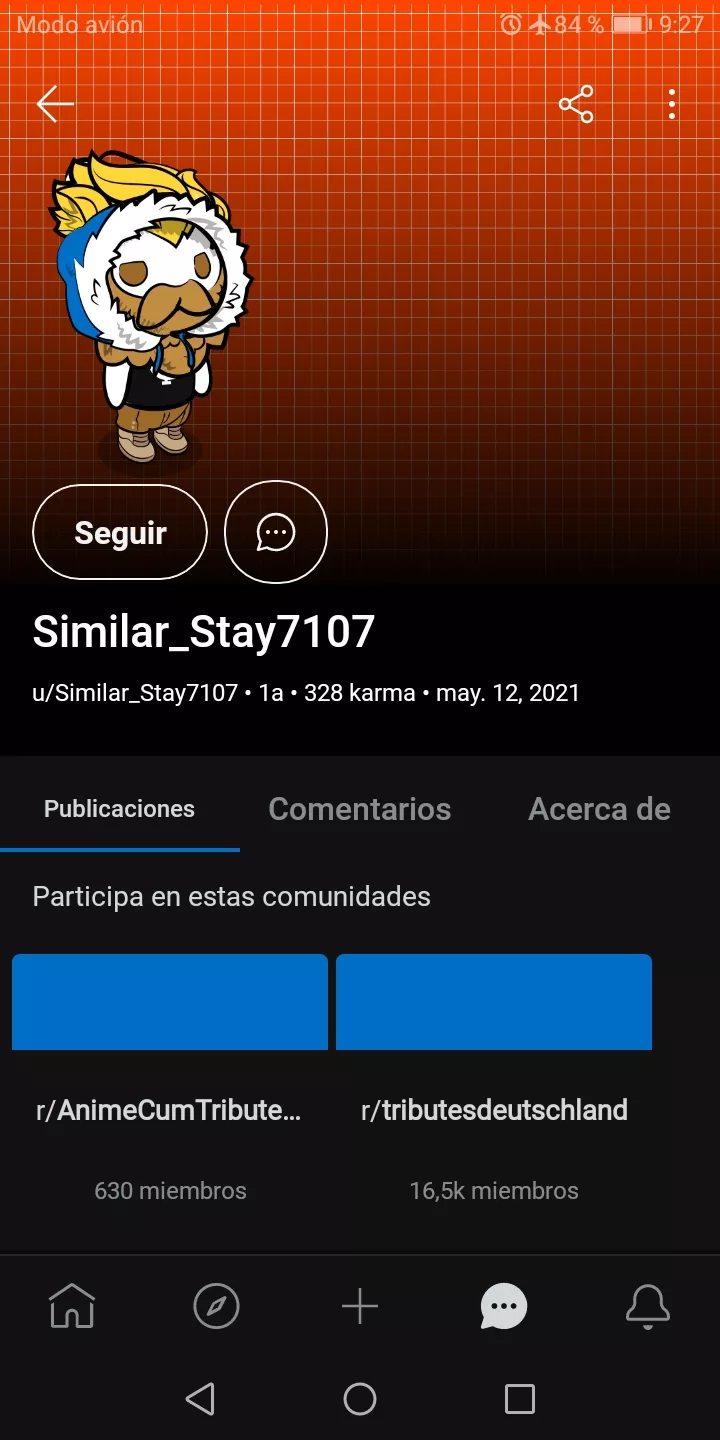Image resolution: width=720 pixels, height=1440 pixels.
Task: Open the Acerca de tab
Action: point(599,809)
